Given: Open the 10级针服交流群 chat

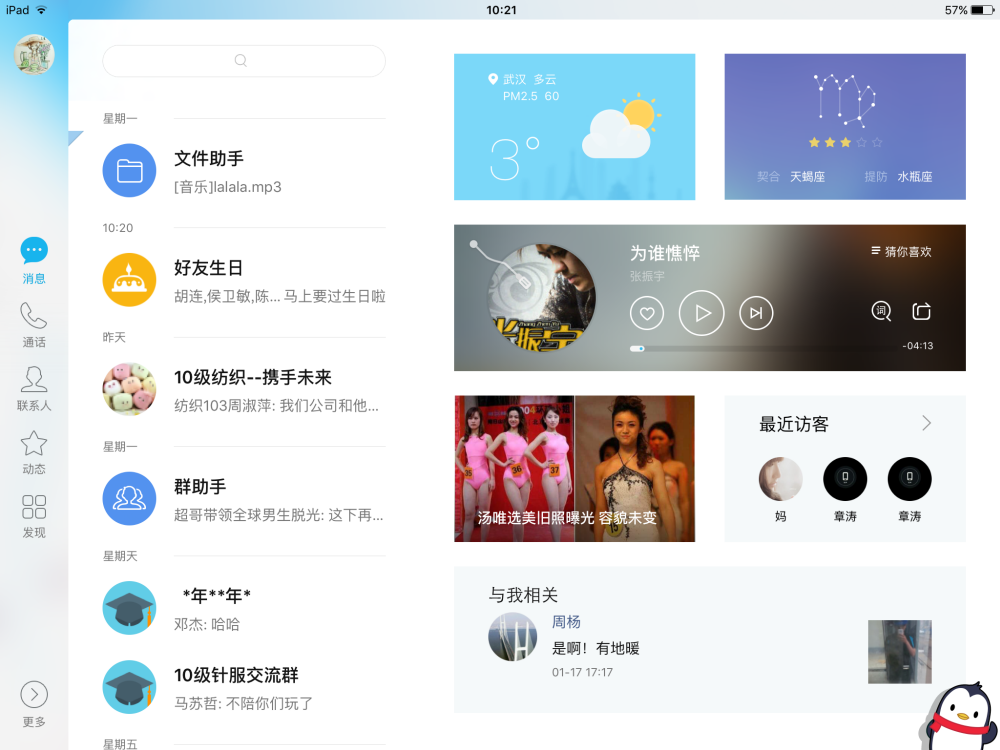Looking at the screenshot, I should [x=243, y=687].
